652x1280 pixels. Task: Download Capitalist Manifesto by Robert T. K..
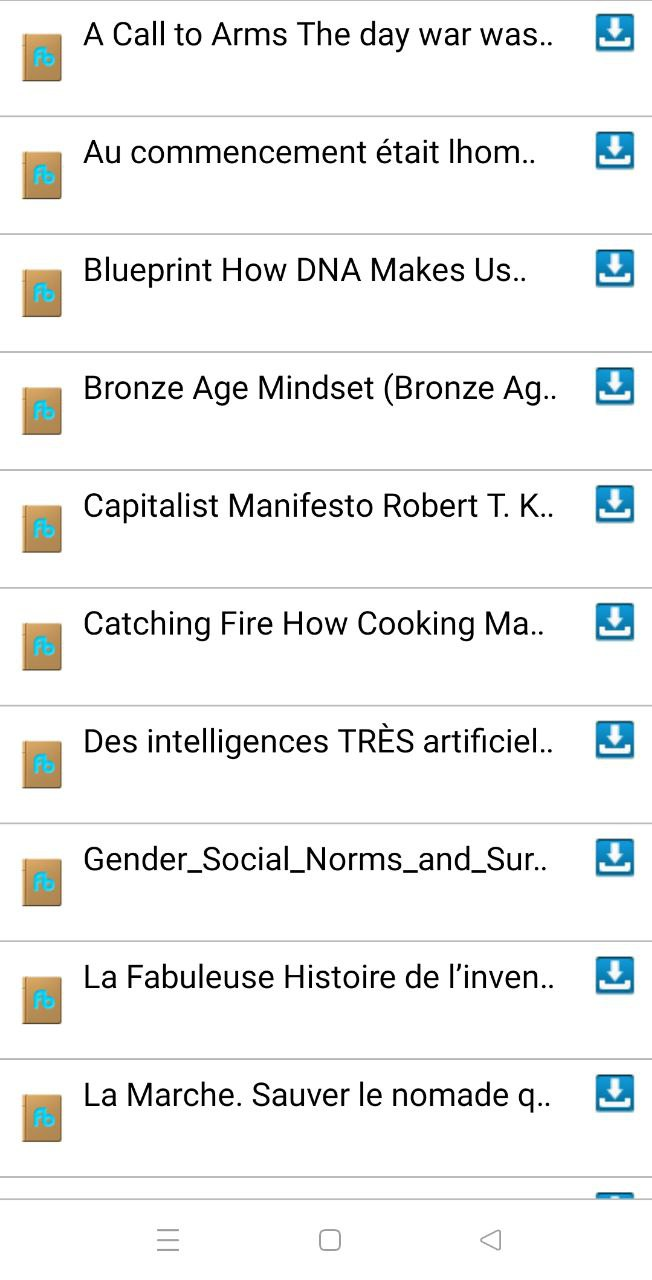(x=614, y=505)
